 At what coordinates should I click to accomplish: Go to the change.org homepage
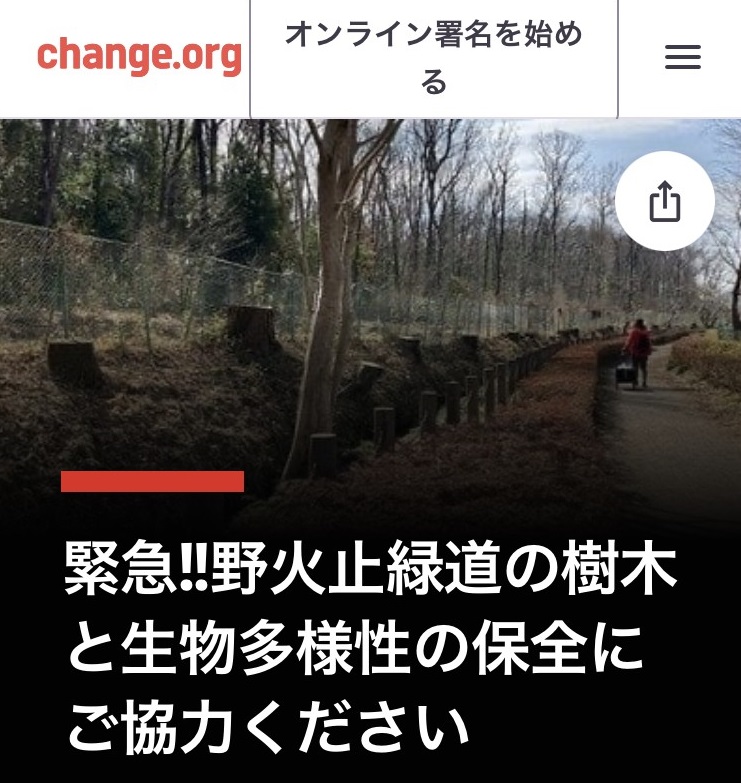click(x=139, y=57)
